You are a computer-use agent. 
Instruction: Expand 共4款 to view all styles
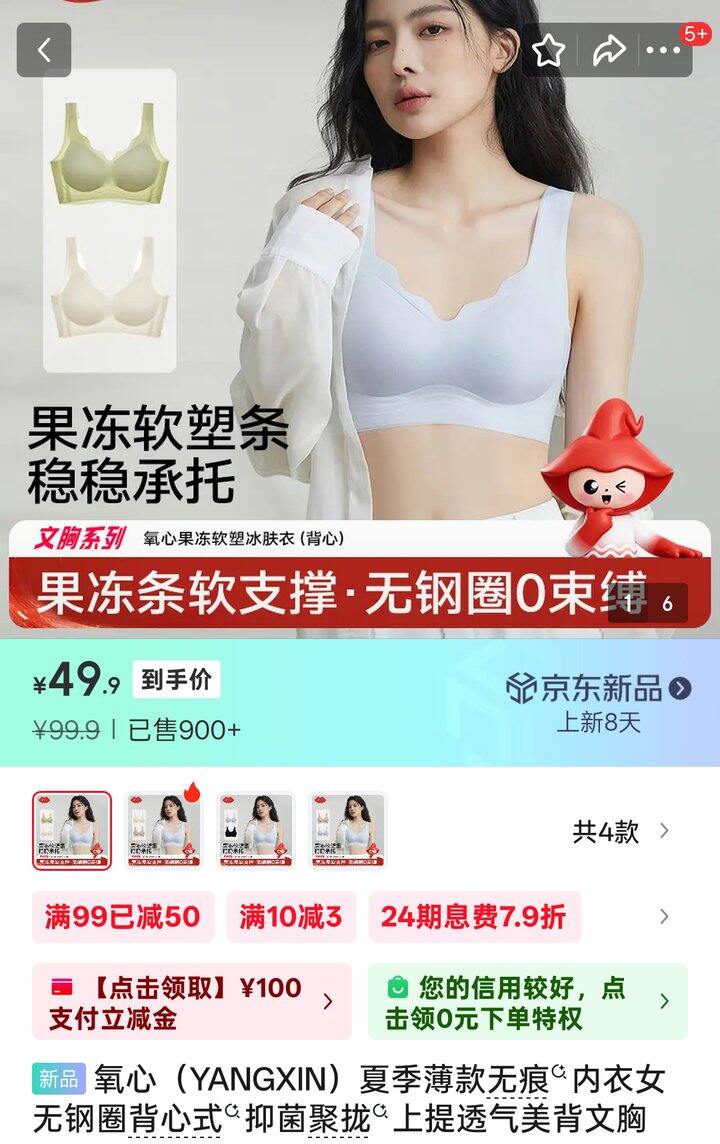tap(620, 831)
